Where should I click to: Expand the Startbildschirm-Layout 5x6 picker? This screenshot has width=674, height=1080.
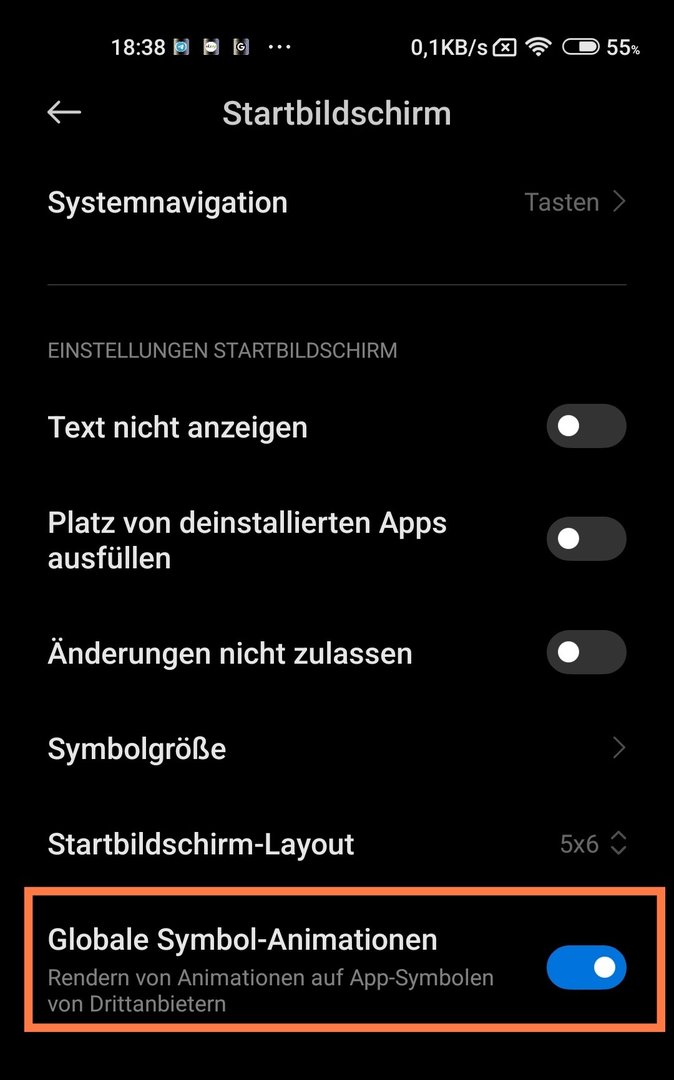[593, 844]
